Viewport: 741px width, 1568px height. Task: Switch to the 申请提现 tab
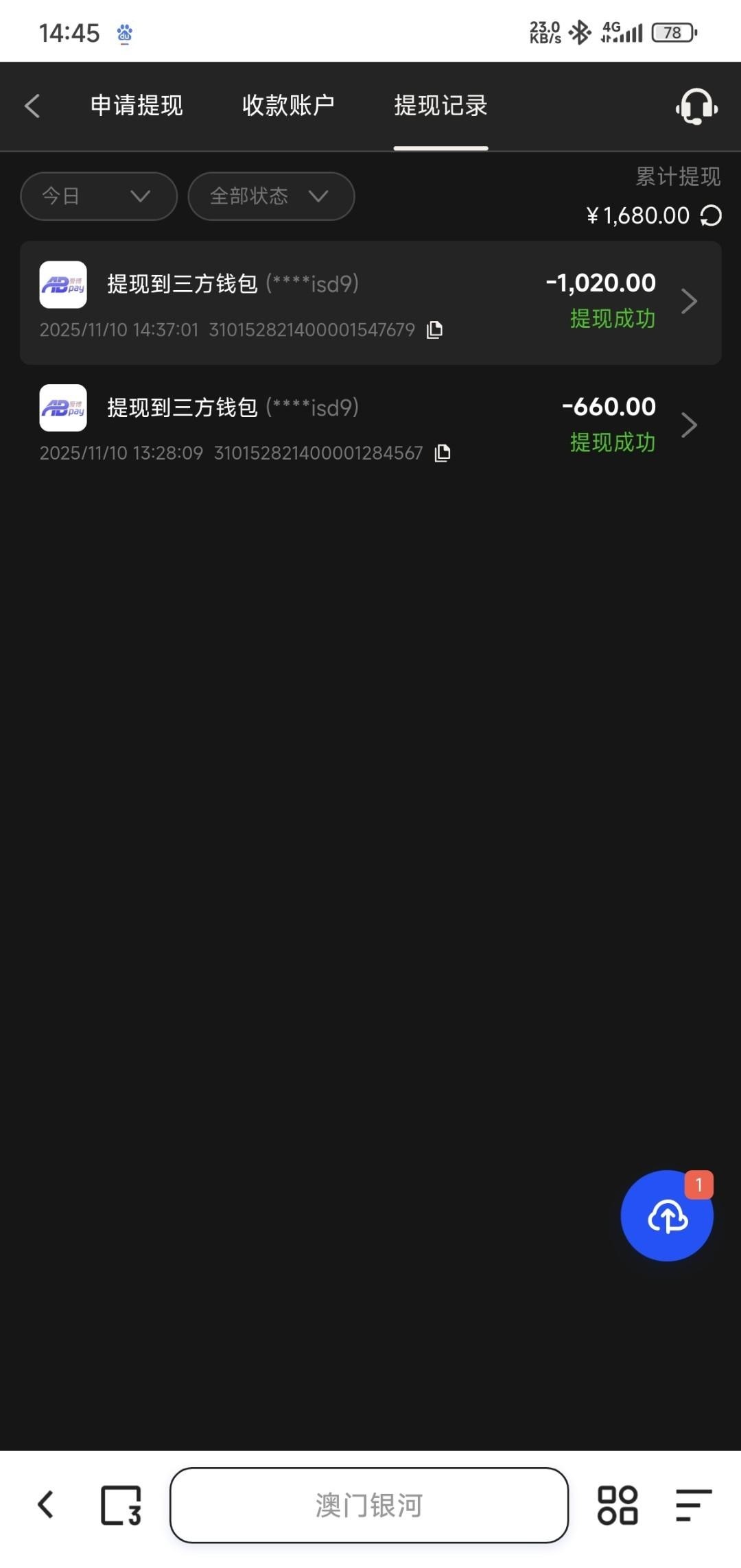tap(137, 106)
